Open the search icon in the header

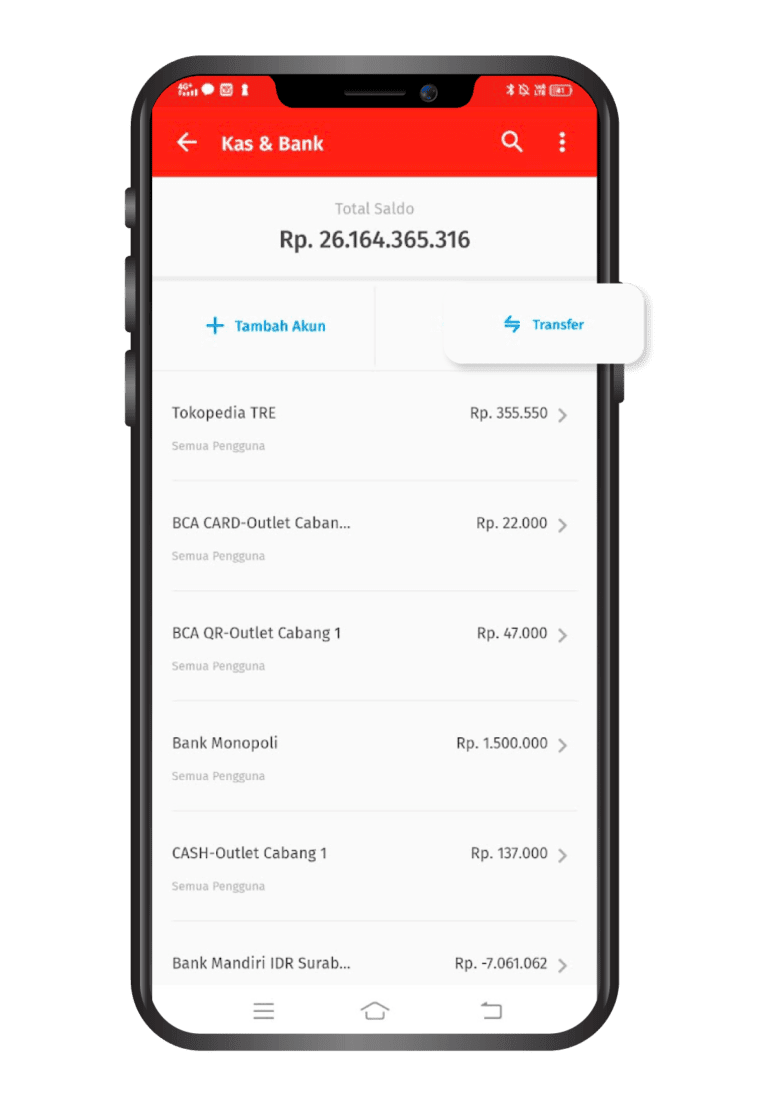pyautogui.click(x=512, y=142)
